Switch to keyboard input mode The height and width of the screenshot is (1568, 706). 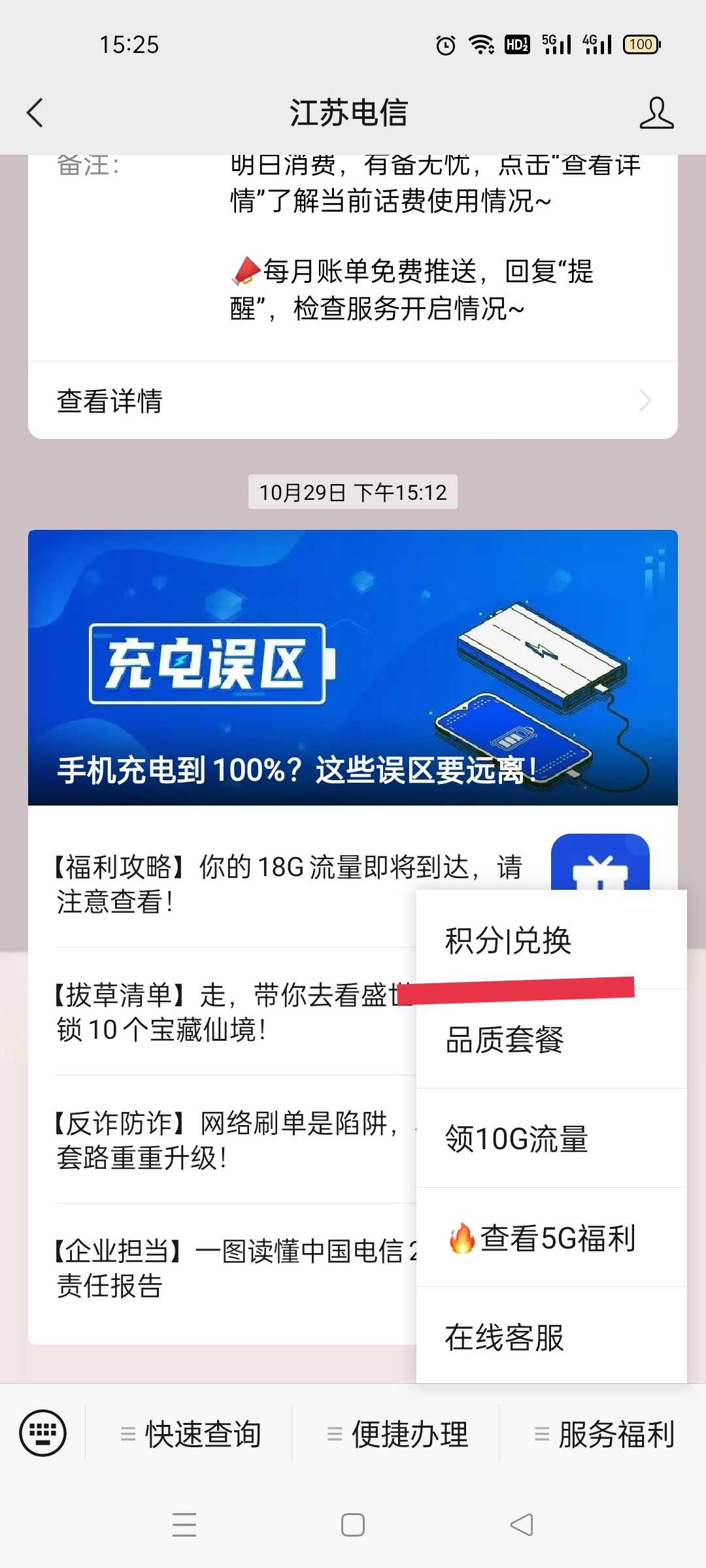point(42,1433)
